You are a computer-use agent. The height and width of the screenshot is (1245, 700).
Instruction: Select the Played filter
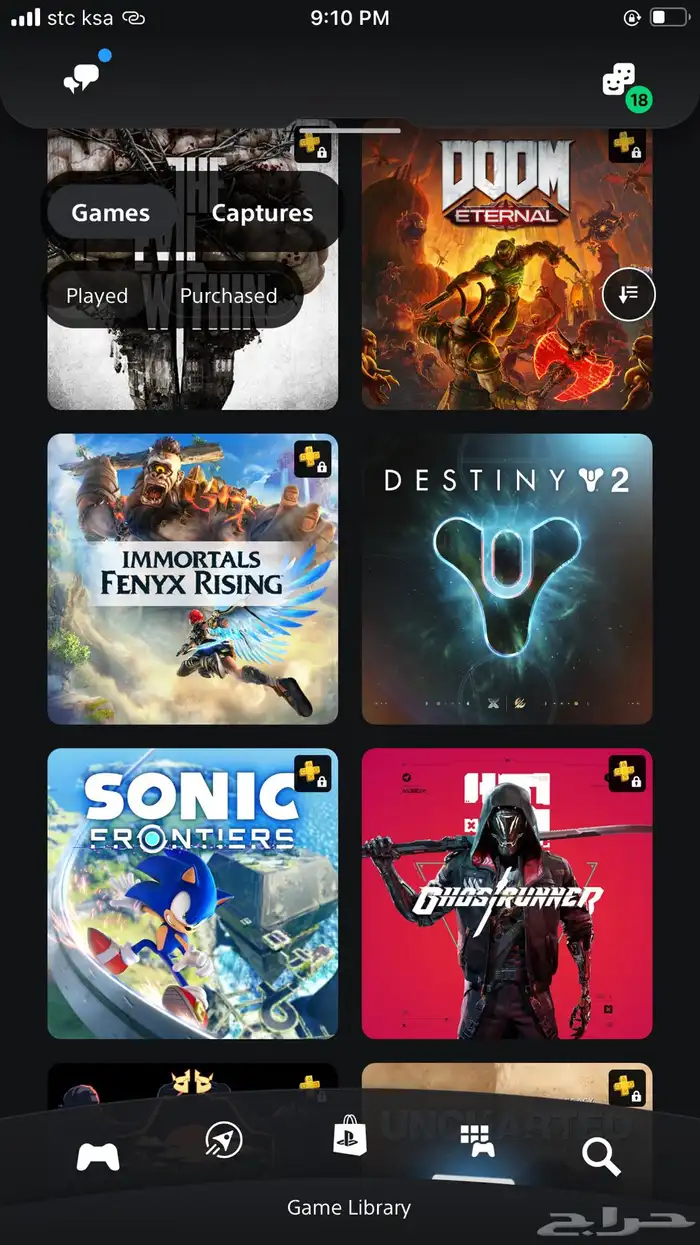(97, 296)
